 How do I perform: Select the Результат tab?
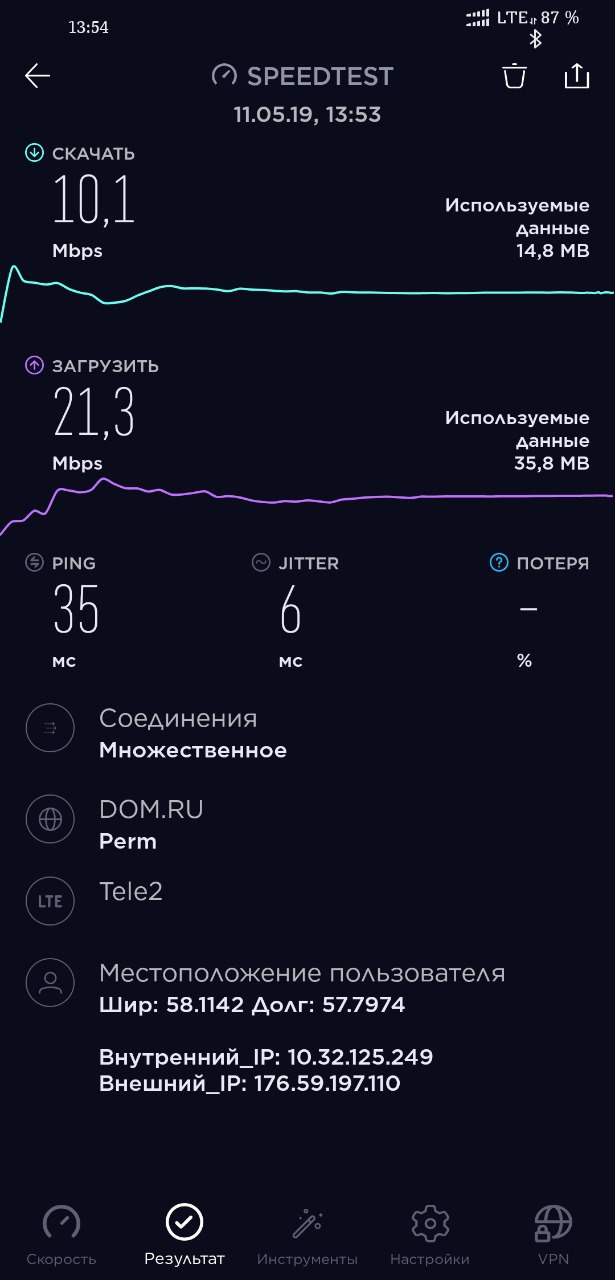(184, 1236)
